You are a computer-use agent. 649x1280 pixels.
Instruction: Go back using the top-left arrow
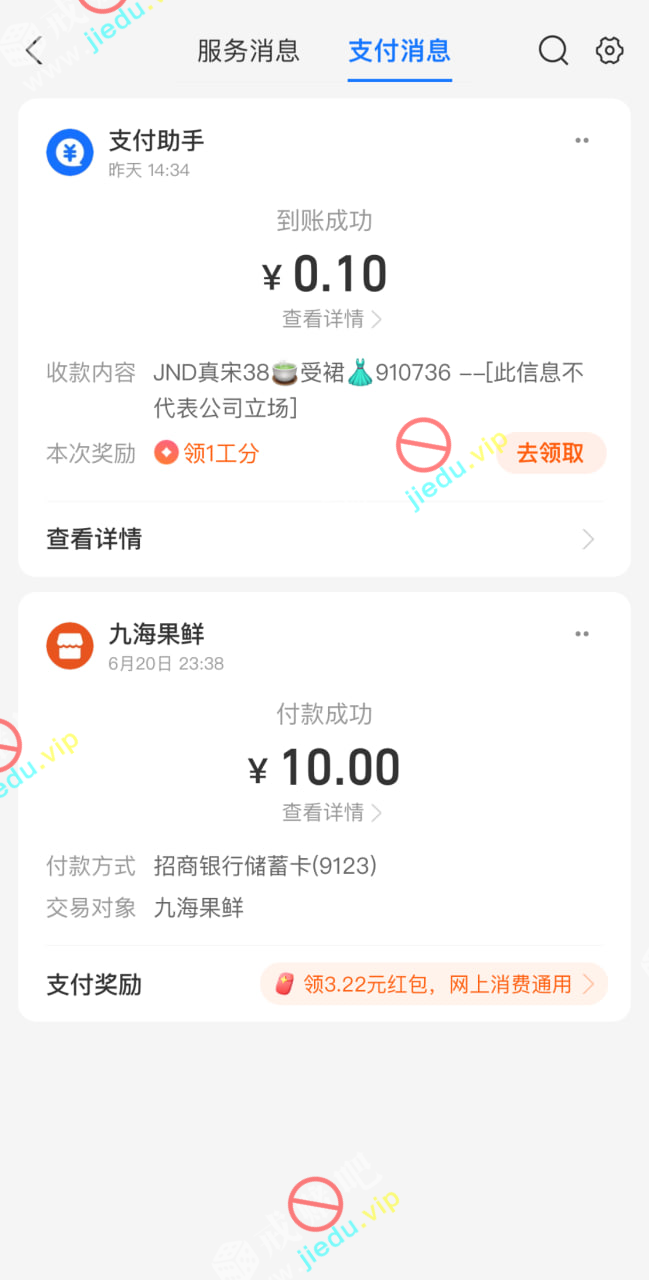pos(34,51)
